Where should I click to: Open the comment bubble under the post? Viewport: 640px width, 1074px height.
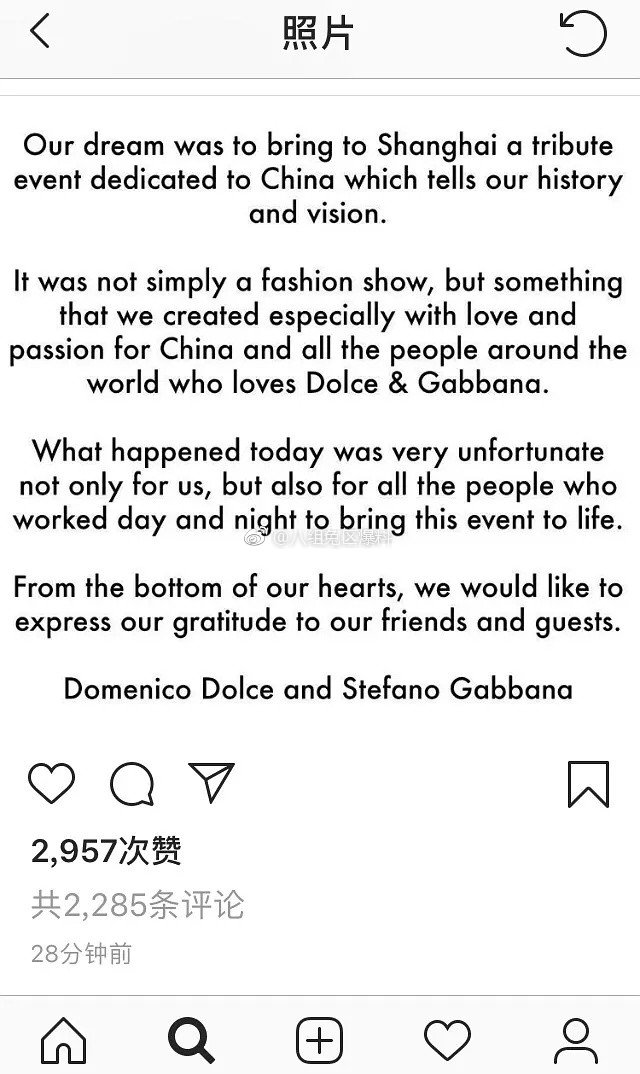coord(131,784)
